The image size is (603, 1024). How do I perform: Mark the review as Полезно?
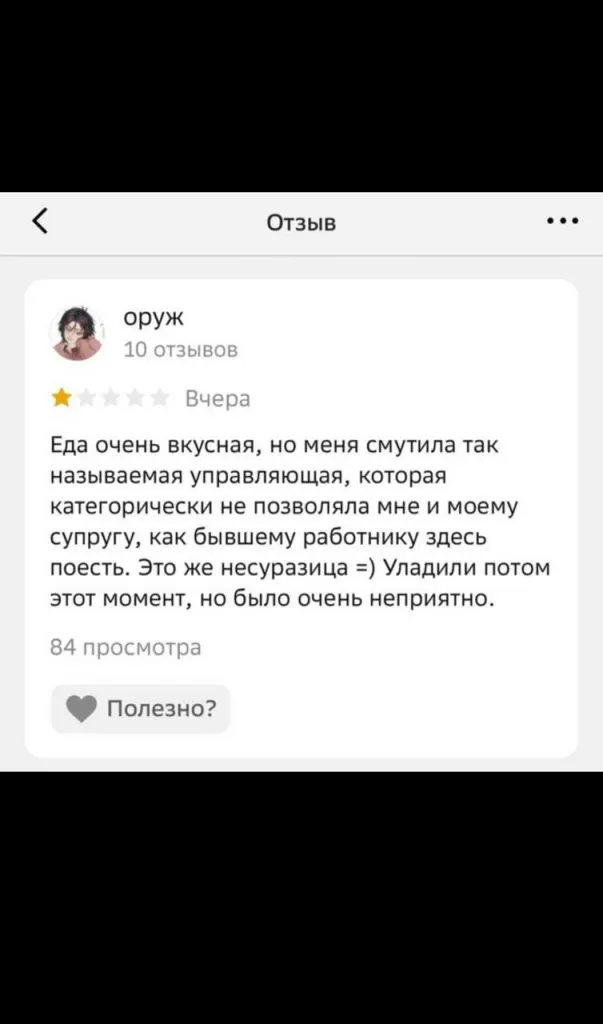141,709
